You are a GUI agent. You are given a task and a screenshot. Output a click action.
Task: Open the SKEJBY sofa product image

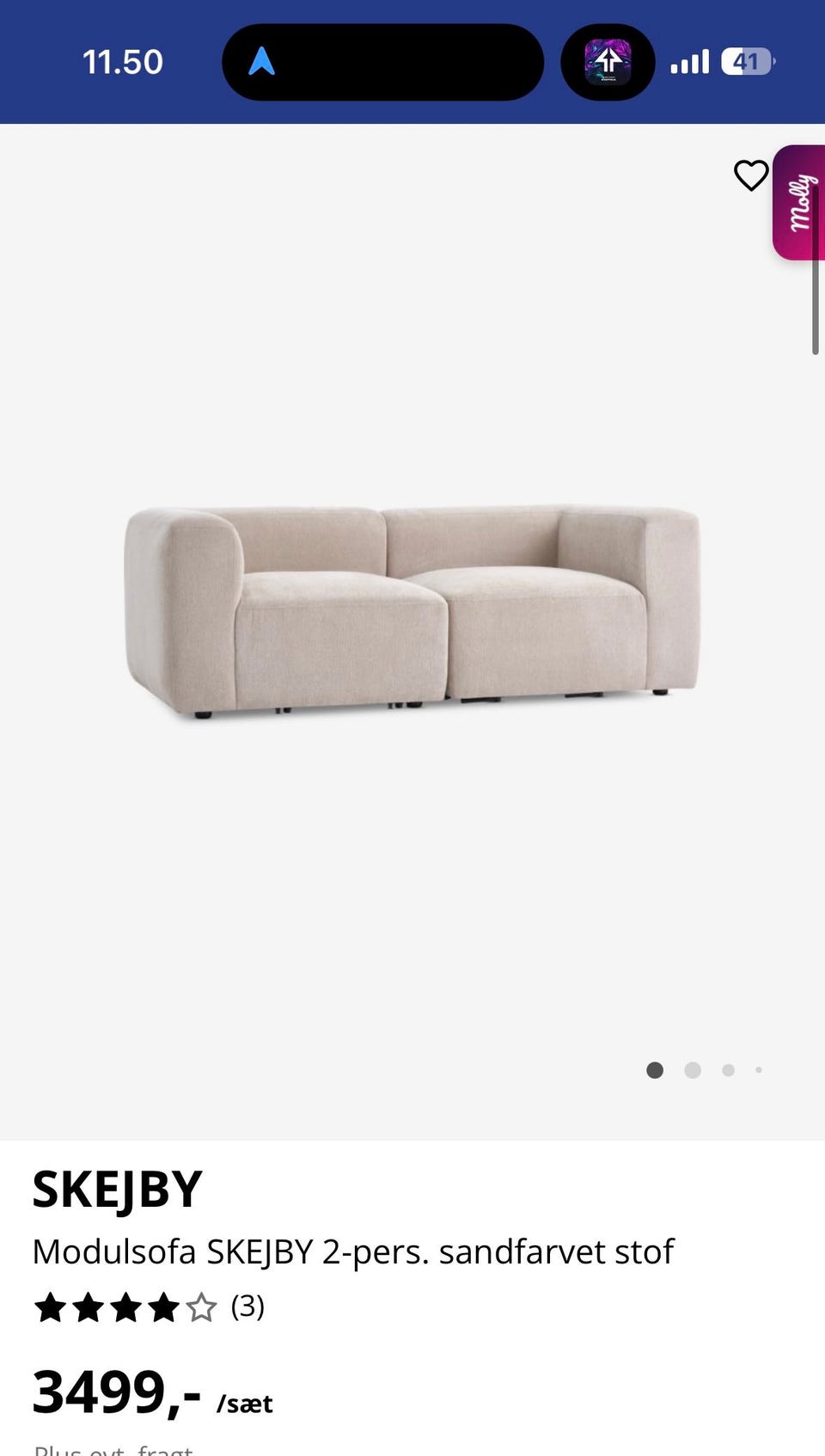click(412, 611)
